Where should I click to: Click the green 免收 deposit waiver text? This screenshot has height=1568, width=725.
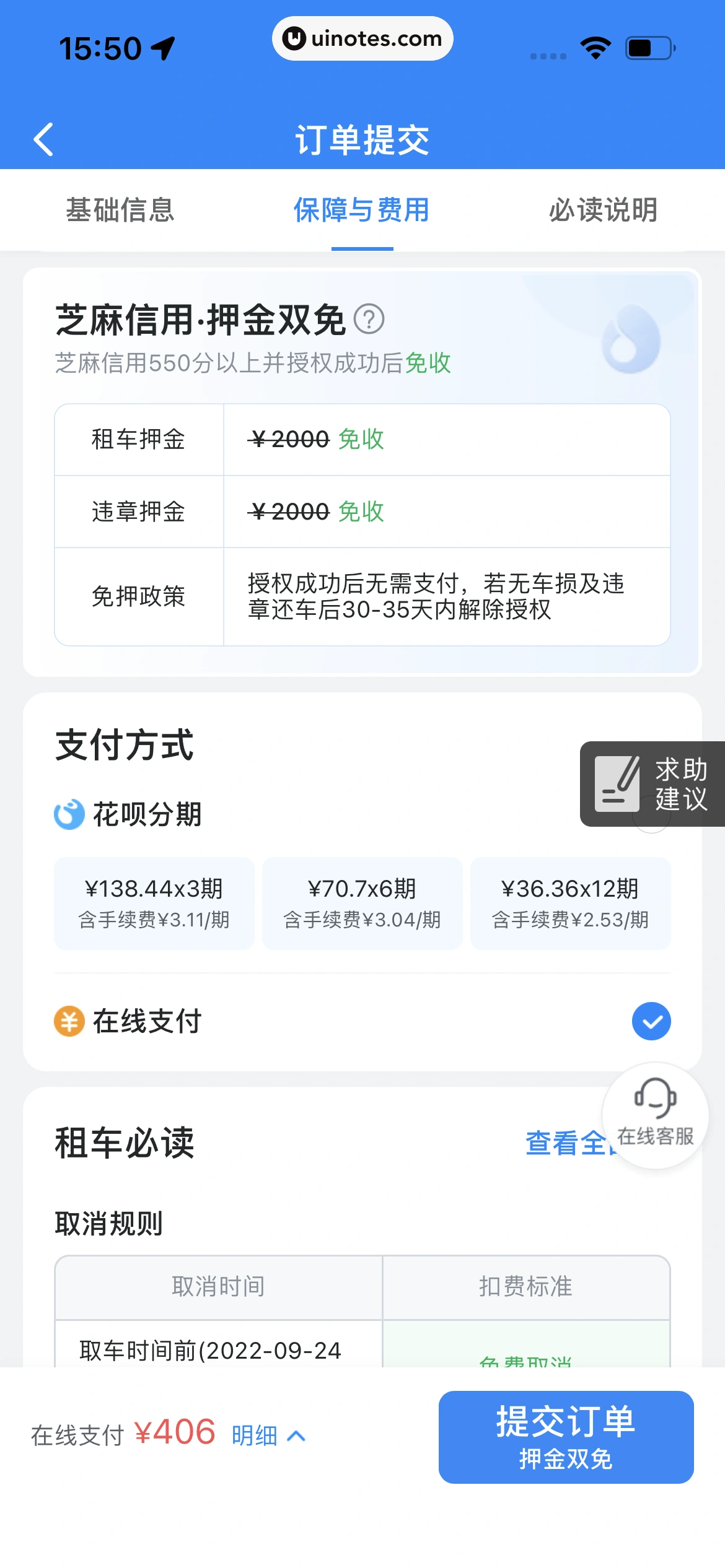[361, 439]
